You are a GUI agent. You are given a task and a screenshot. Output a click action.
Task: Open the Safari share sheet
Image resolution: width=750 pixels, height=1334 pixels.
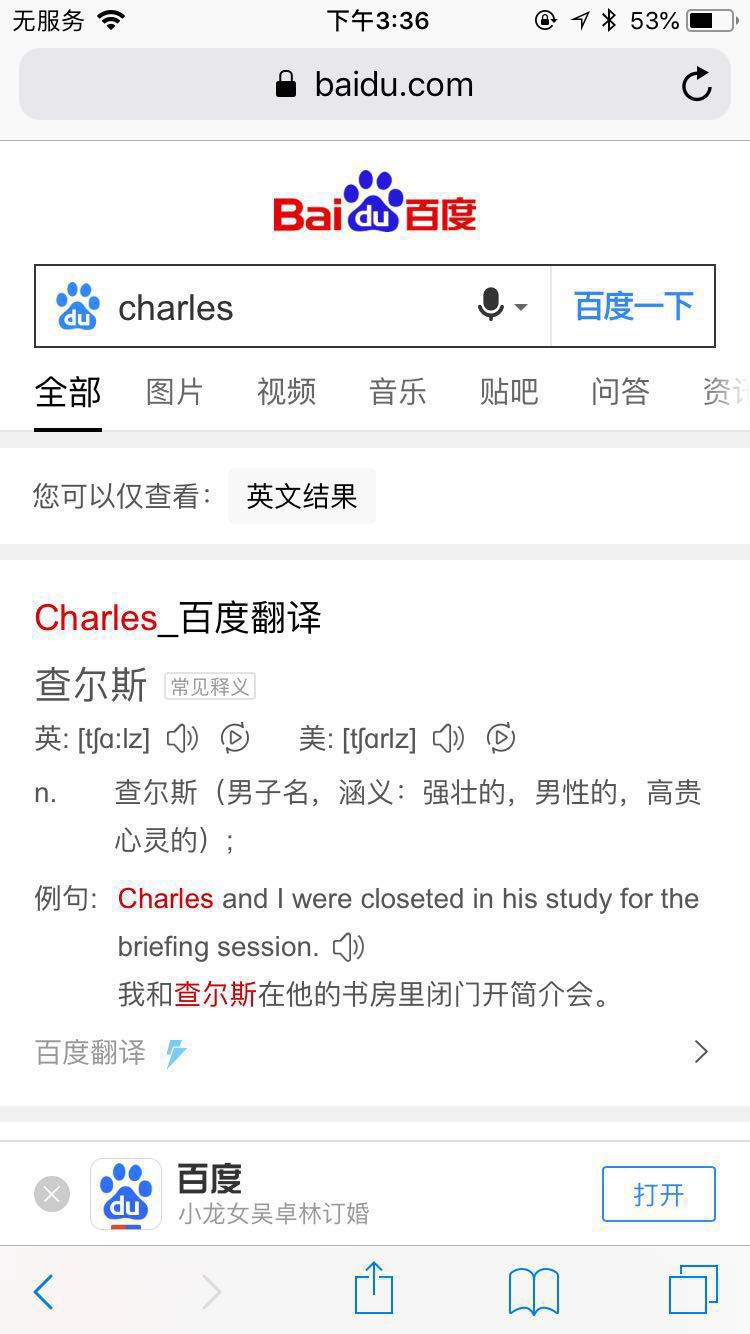(374, 1289)
